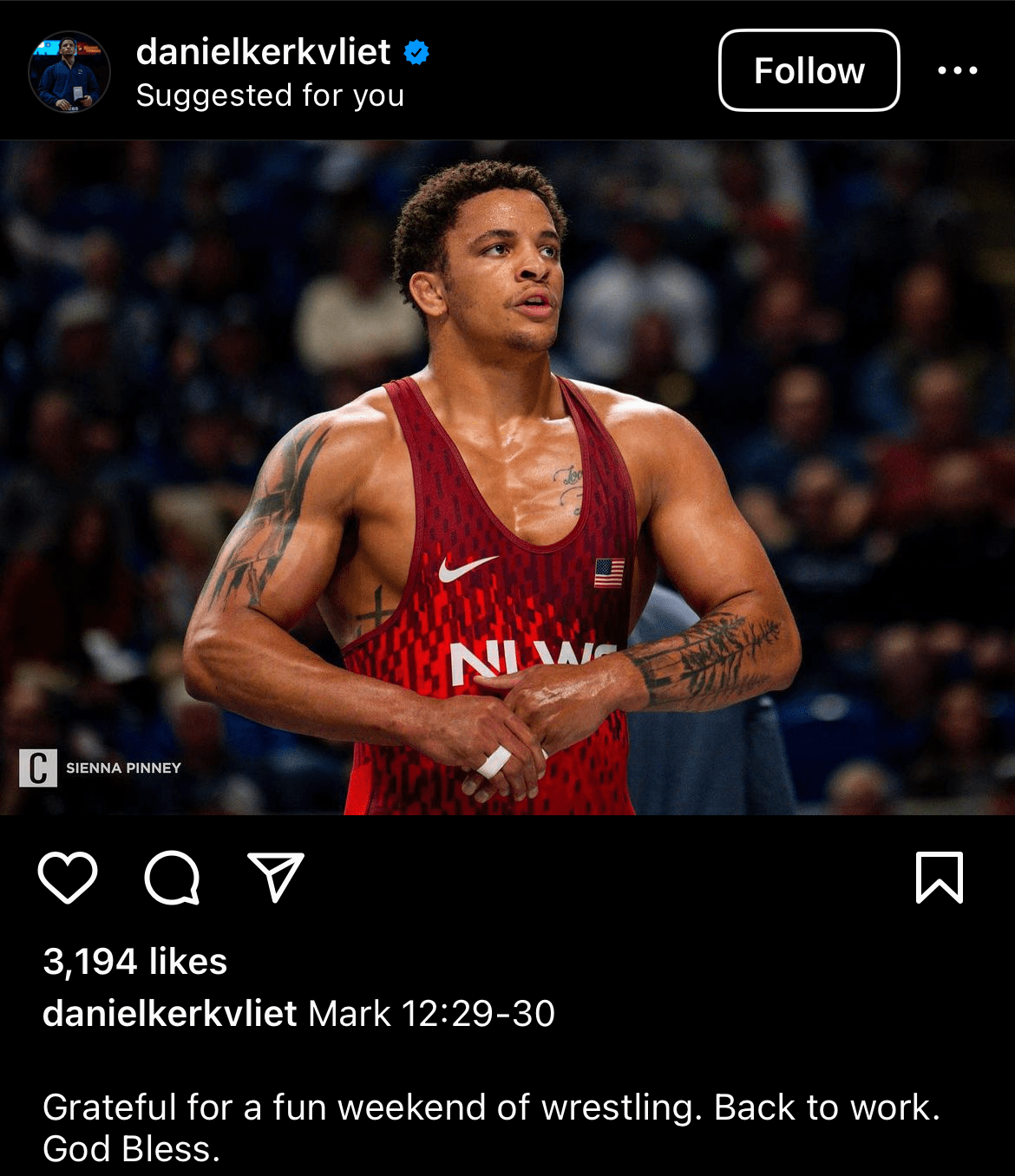1015x1176 pixels.
Task: Open comments with the speech bubble icon
Action: click(172, 877)
